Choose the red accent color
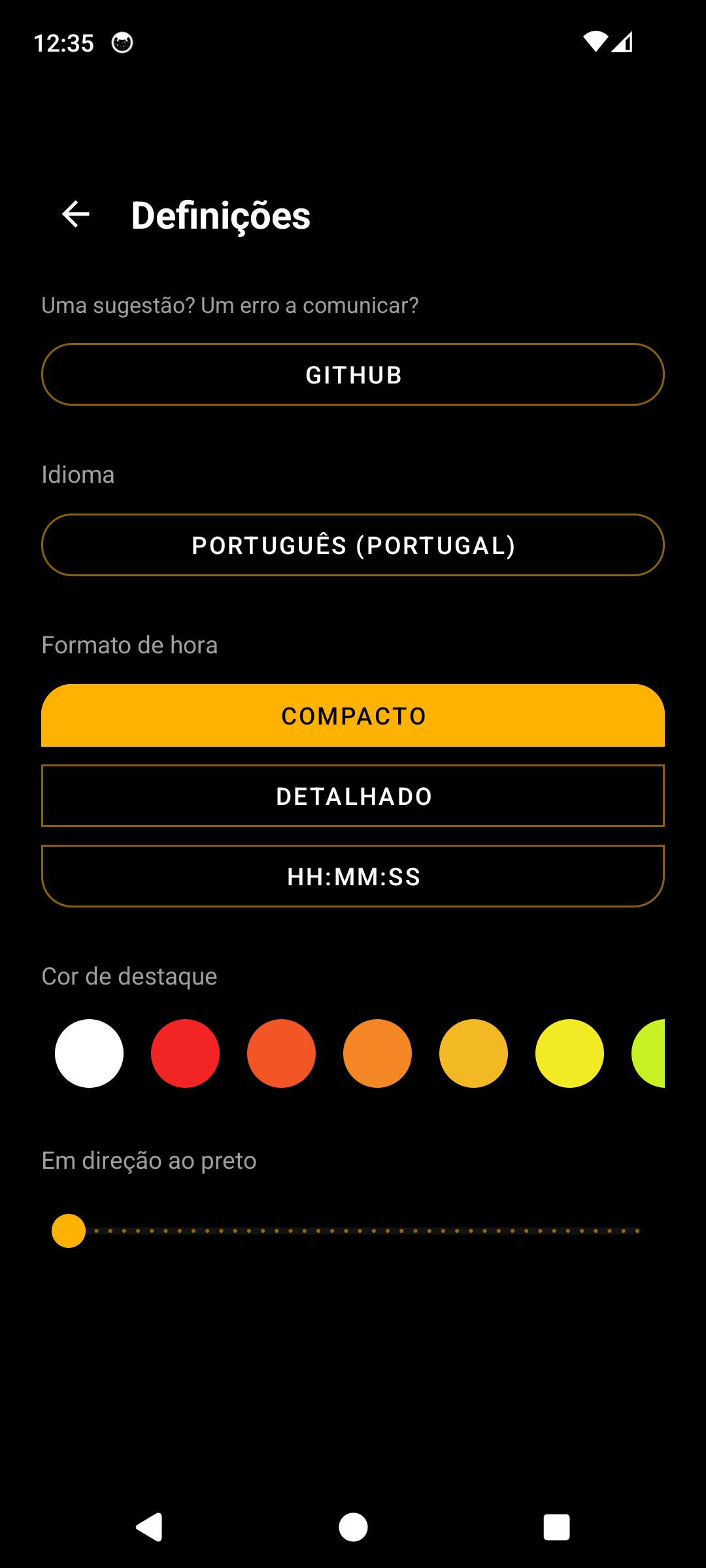 point(185,1053)
